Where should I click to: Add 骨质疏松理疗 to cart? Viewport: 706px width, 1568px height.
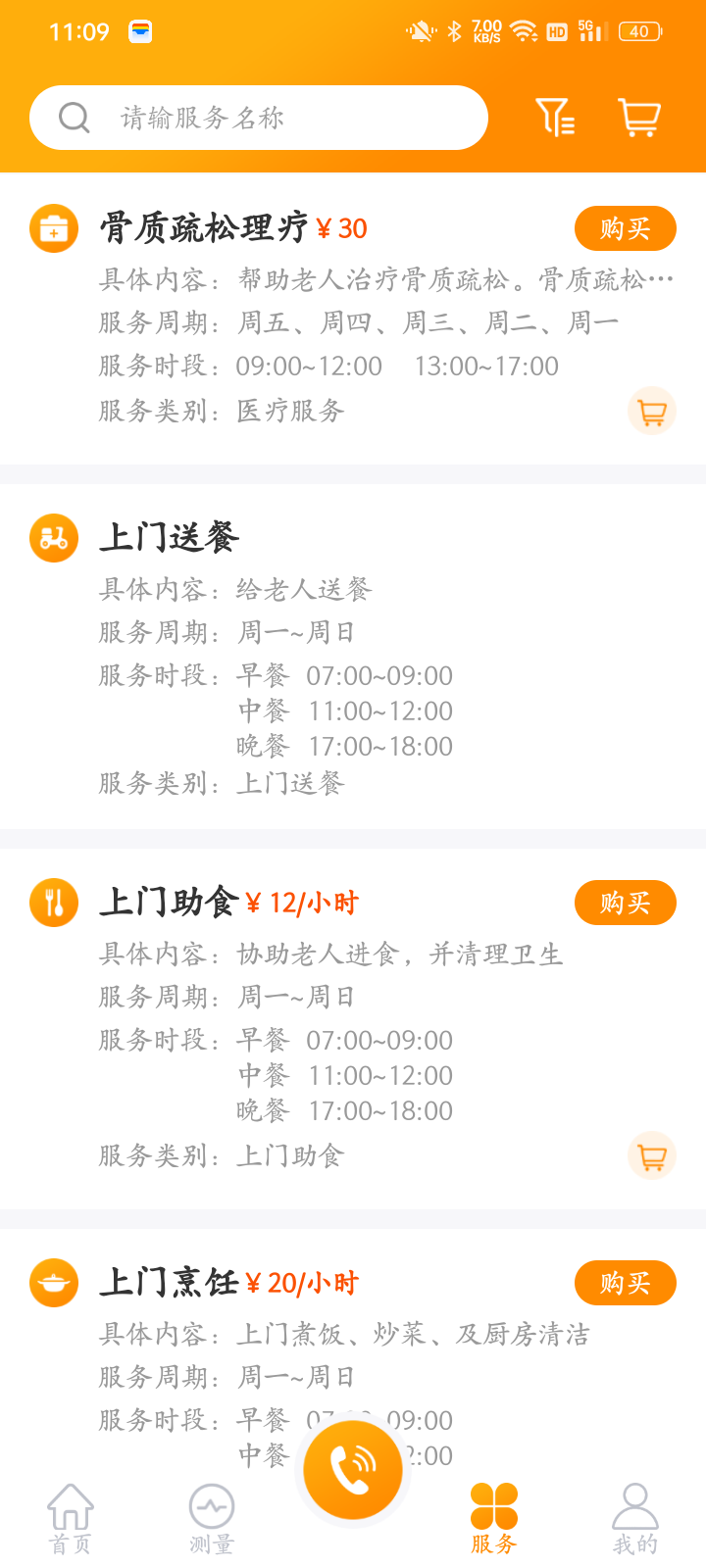[652, 412]
